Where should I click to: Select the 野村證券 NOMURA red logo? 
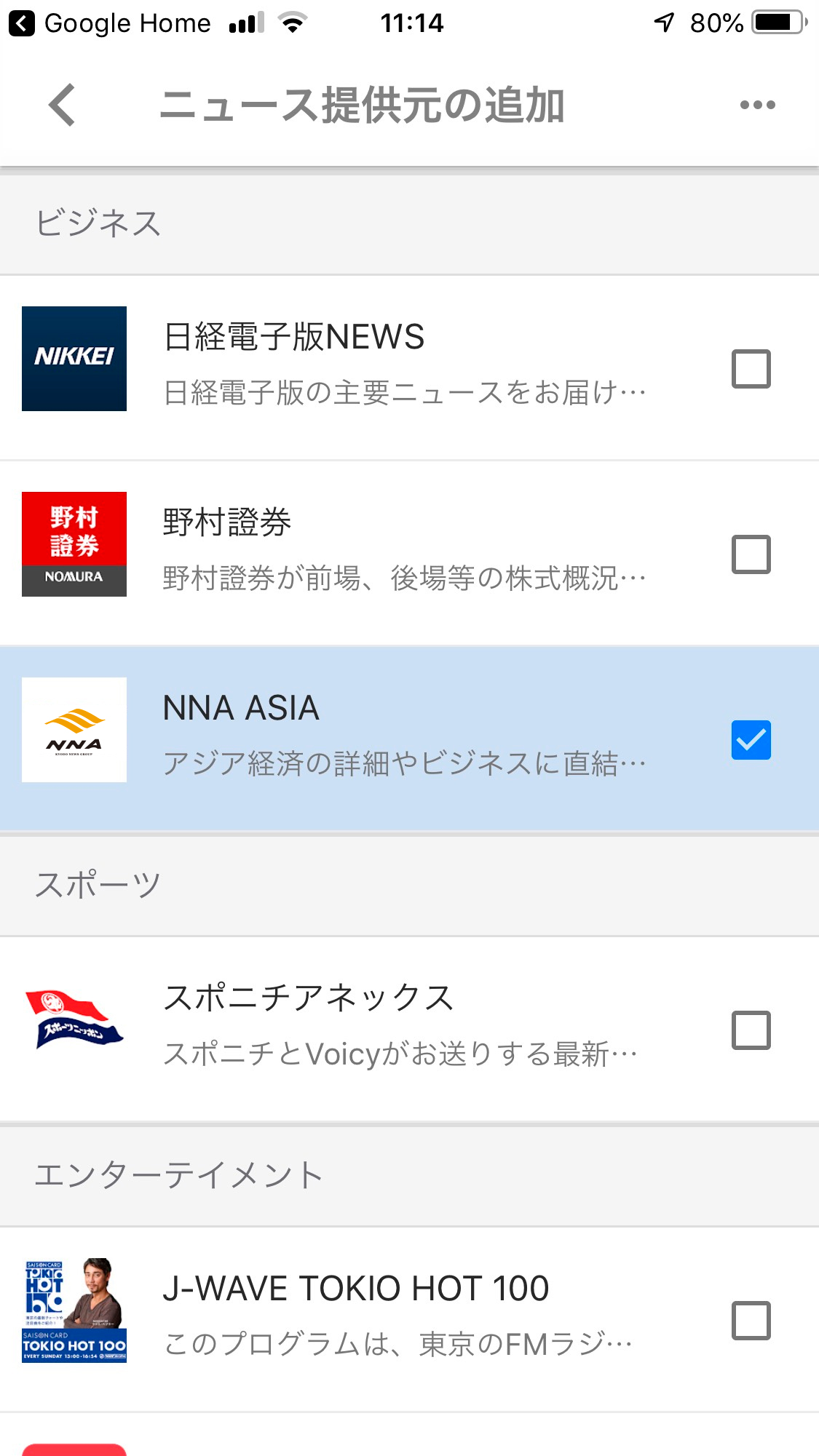click(x=74, y=544)
